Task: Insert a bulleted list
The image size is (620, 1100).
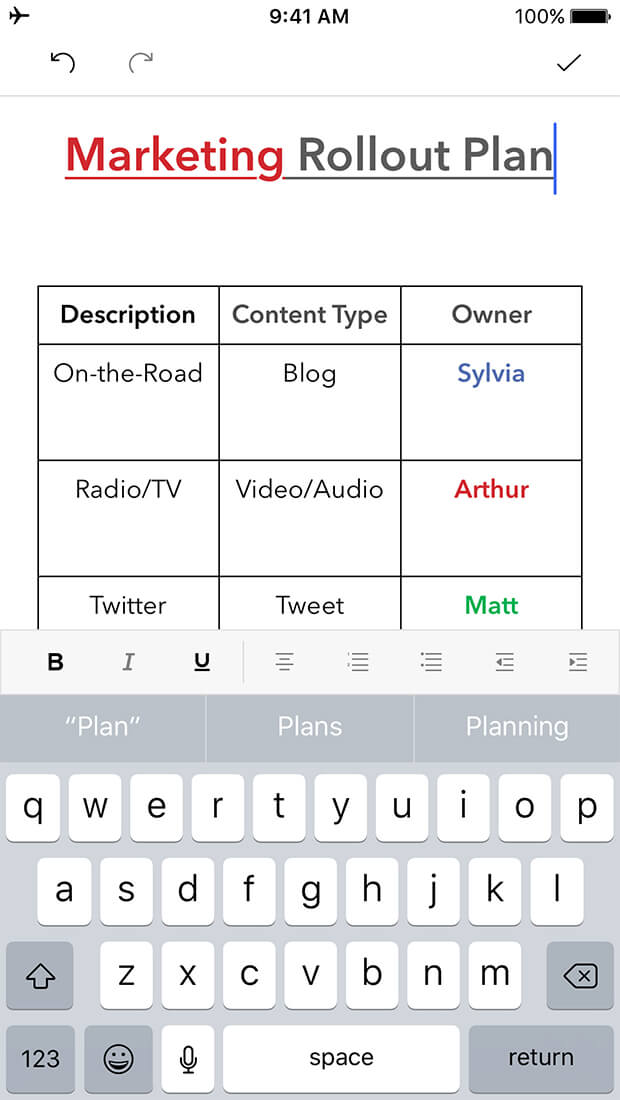Action: coord(431,662)
